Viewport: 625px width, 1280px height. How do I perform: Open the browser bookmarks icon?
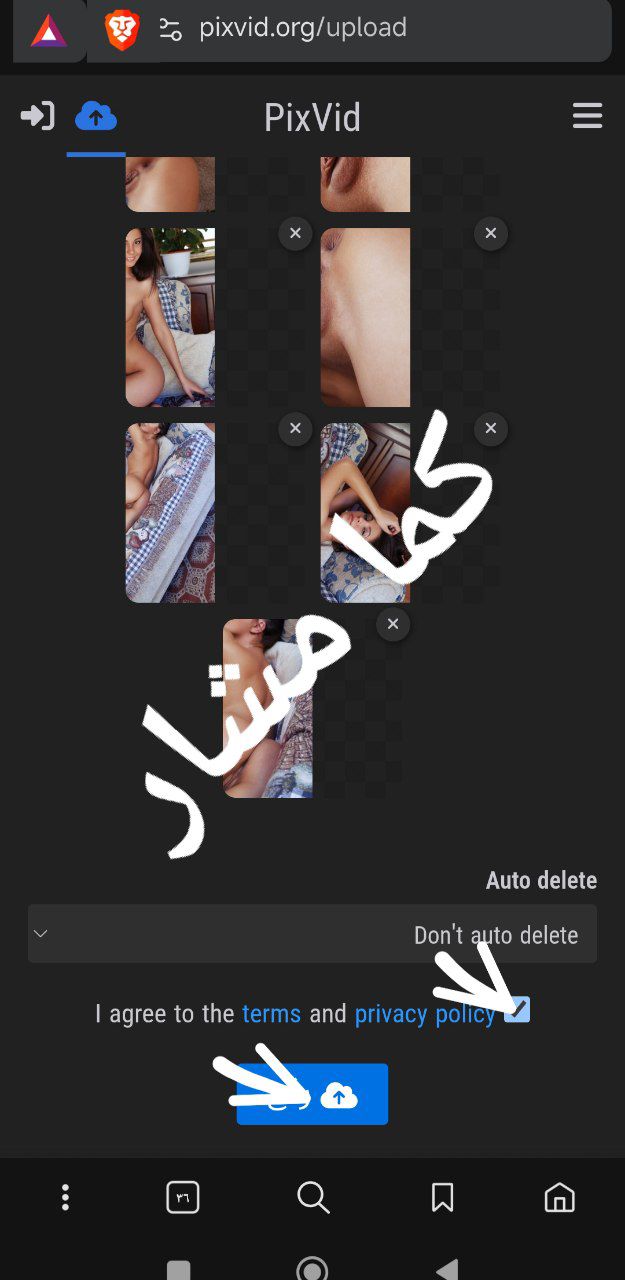click(442, 1197)
